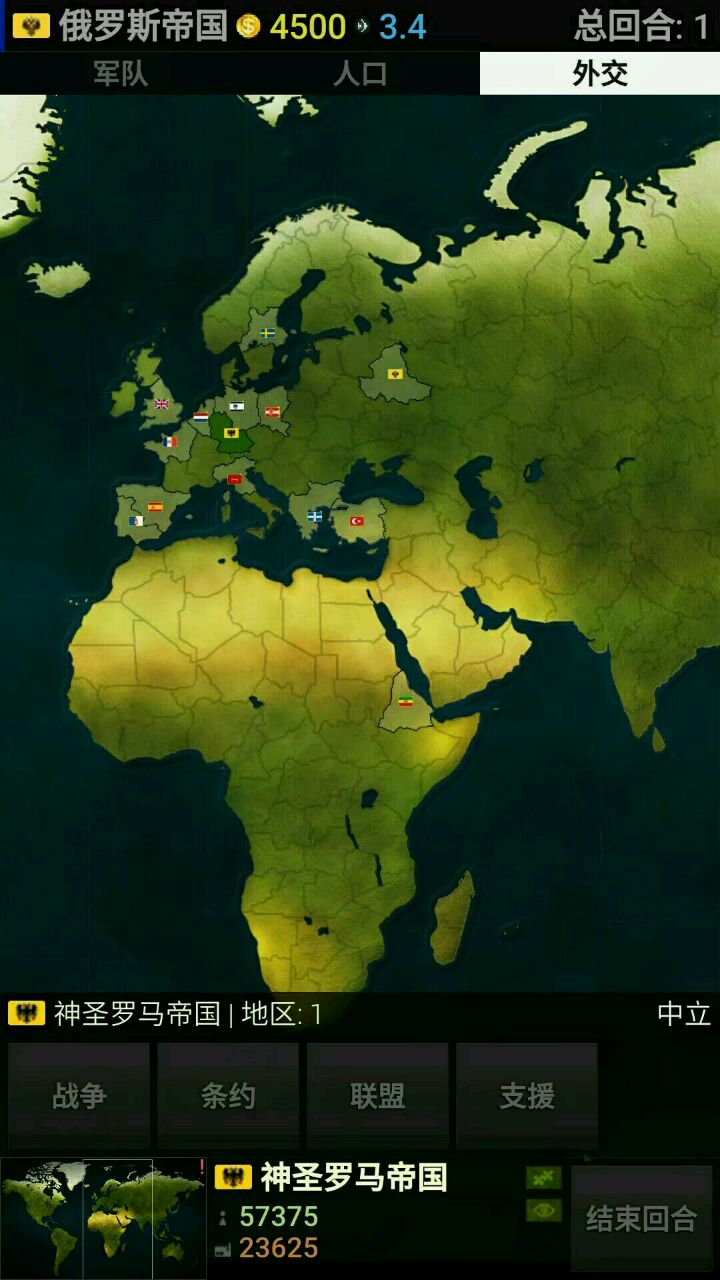Declare war with the 战争 button
Viewport: 720px width, 1280px height.
(79, 1096)
